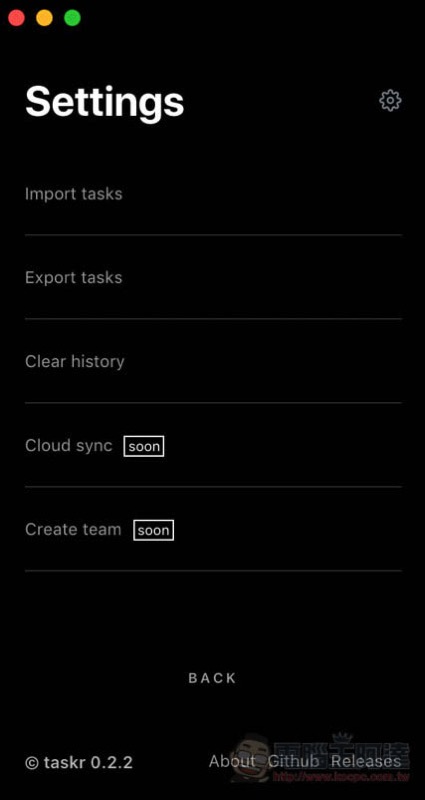Open the About link
Image resolution: width=425 pixels, height=800 pixels.
coord(232,762)
